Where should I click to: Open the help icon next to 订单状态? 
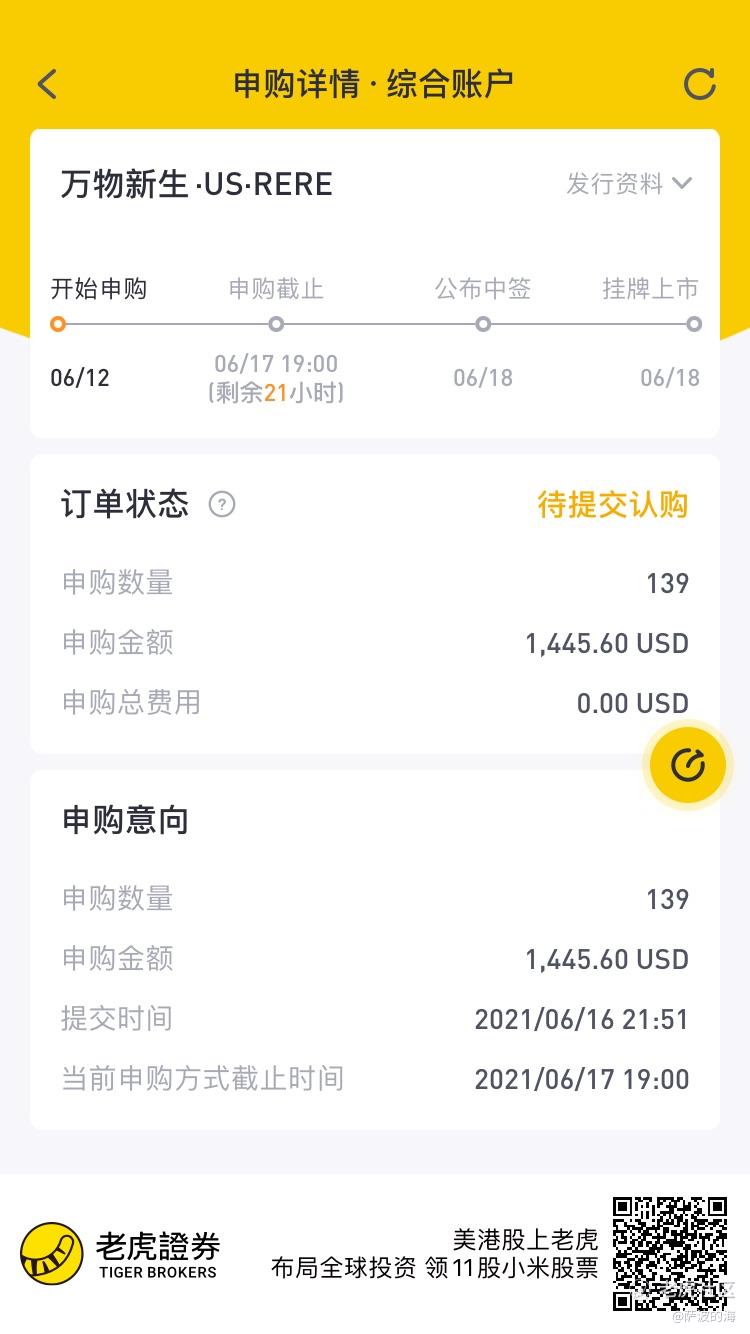tap(222, 504)
